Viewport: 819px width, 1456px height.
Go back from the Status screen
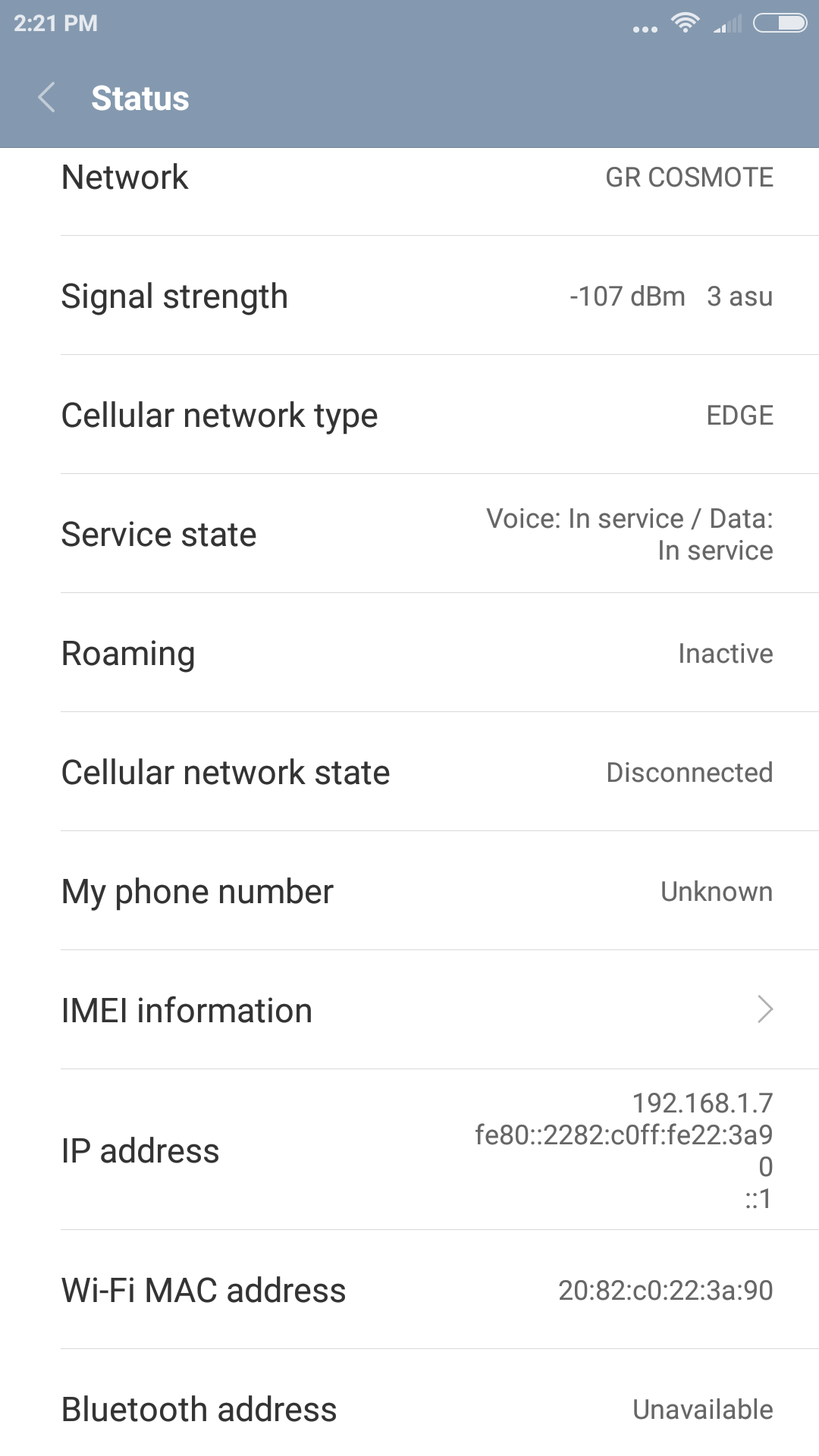click(x=47, y=98)
